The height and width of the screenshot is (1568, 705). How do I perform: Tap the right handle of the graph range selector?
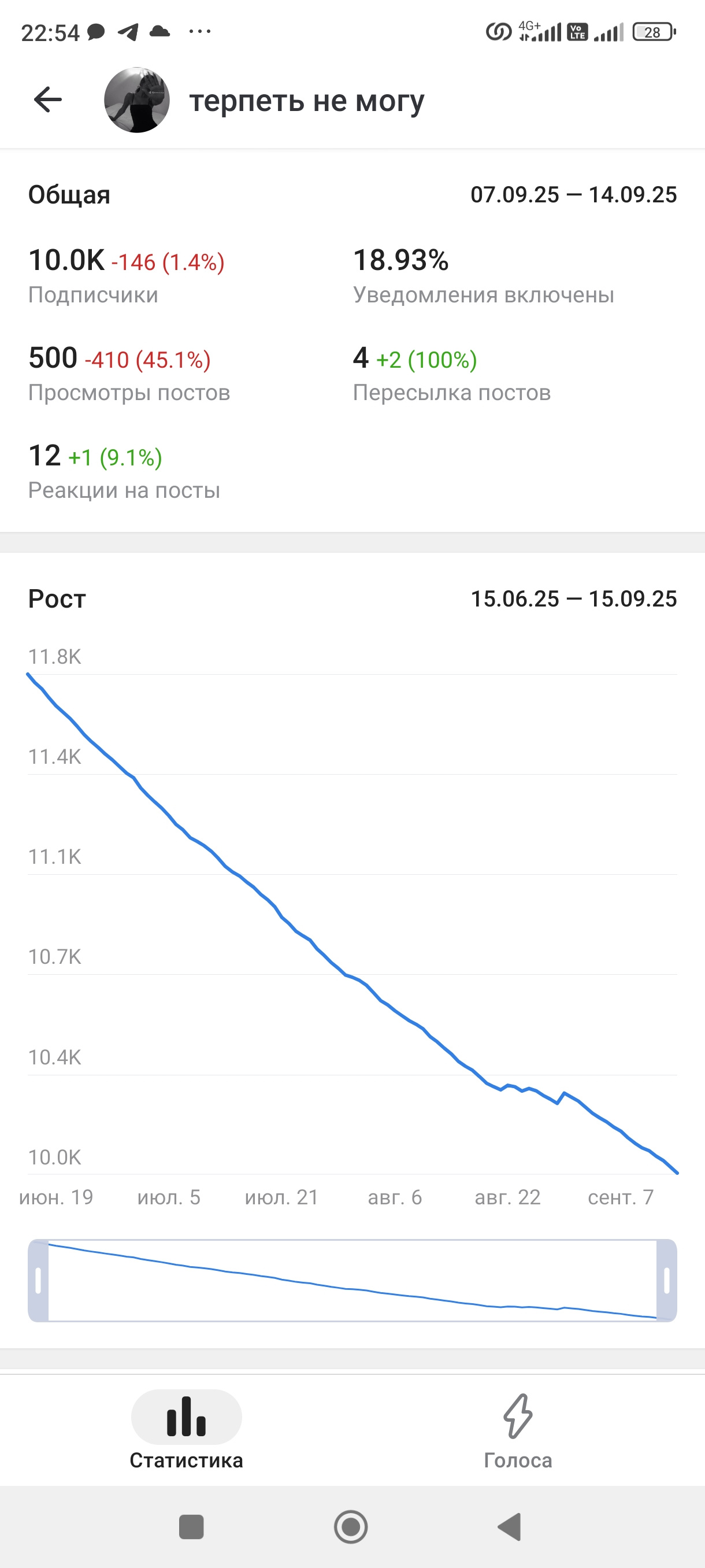[667, 1280]
